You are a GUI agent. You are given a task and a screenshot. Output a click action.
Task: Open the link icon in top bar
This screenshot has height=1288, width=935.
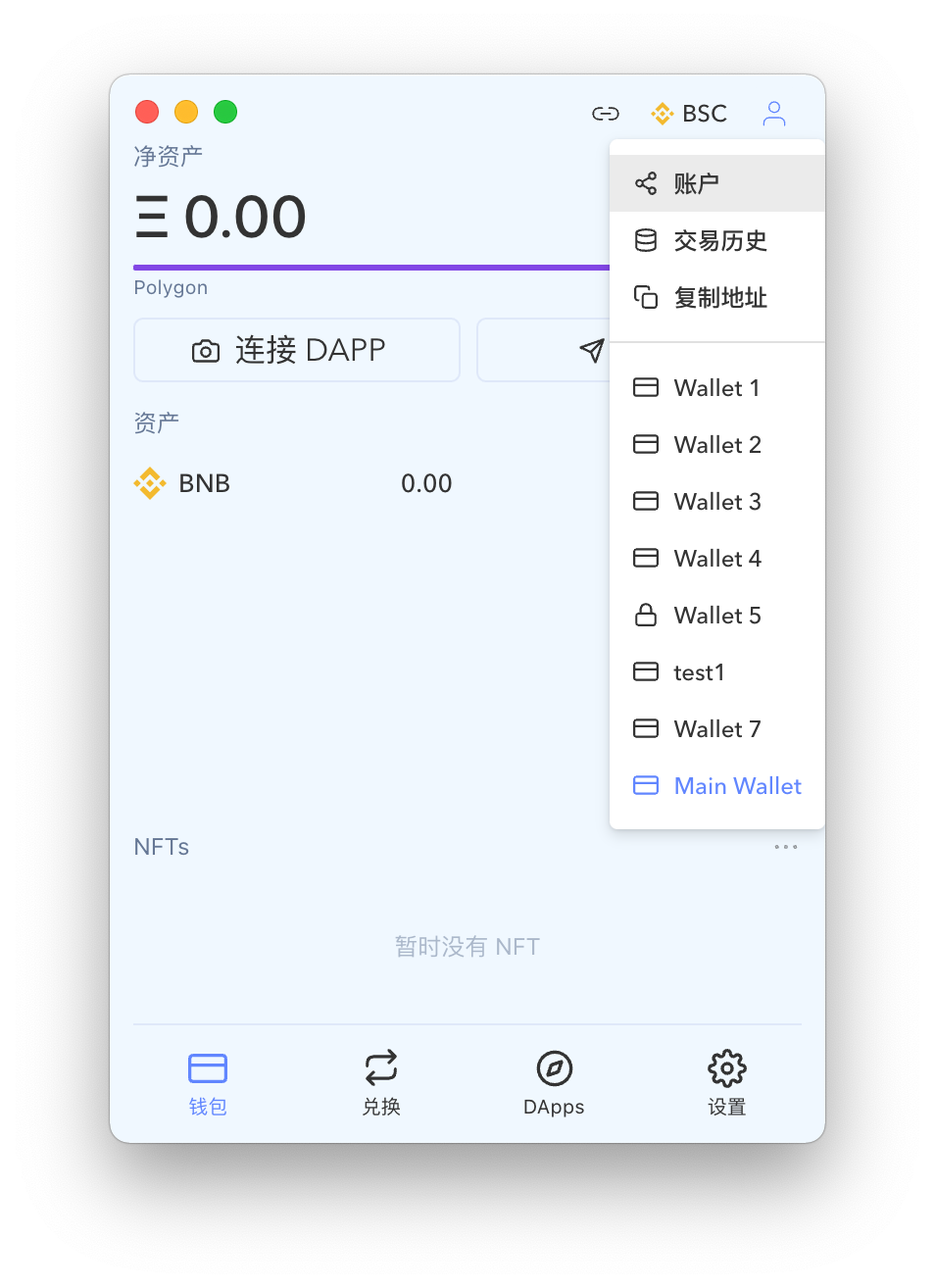(606, 114)
